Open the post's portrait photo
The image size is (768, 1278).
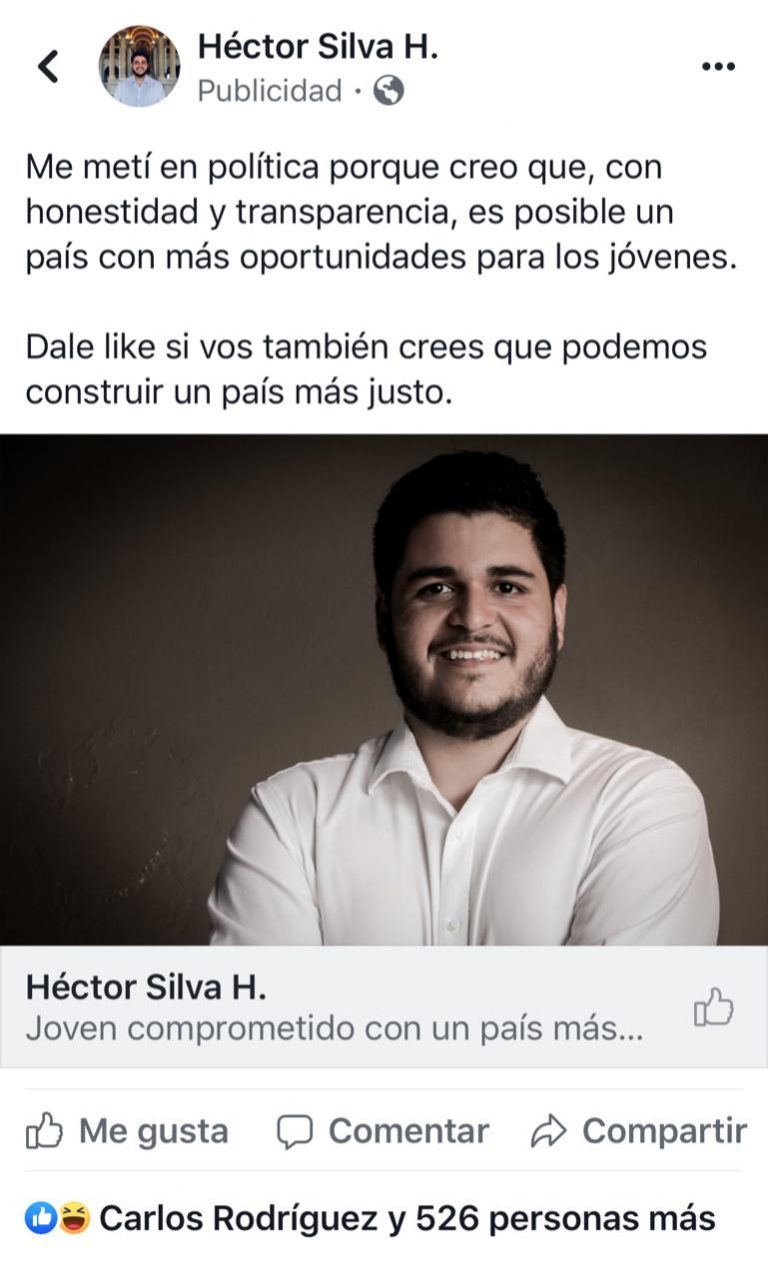384,689
